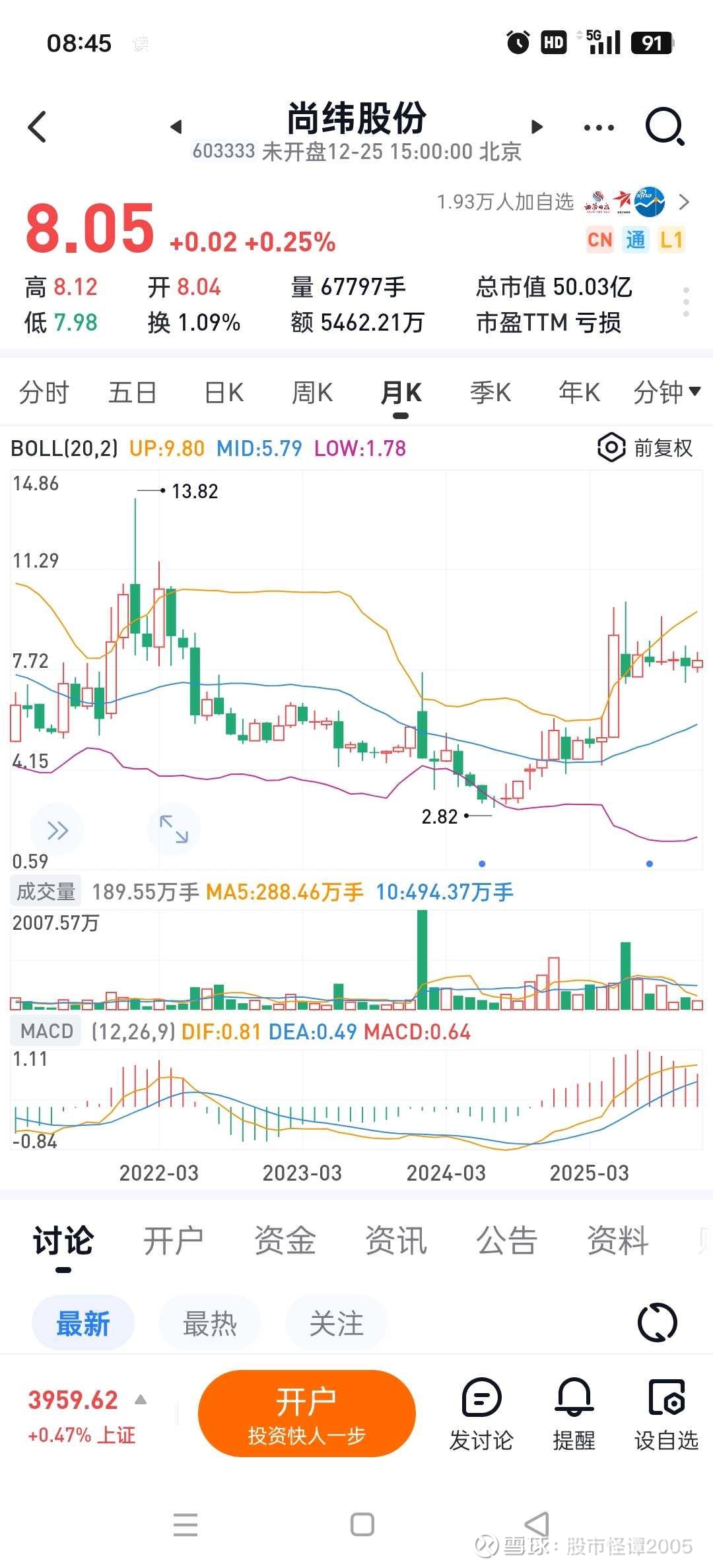Tap the orange 开户 account opening button

(x=306, y=1413)
